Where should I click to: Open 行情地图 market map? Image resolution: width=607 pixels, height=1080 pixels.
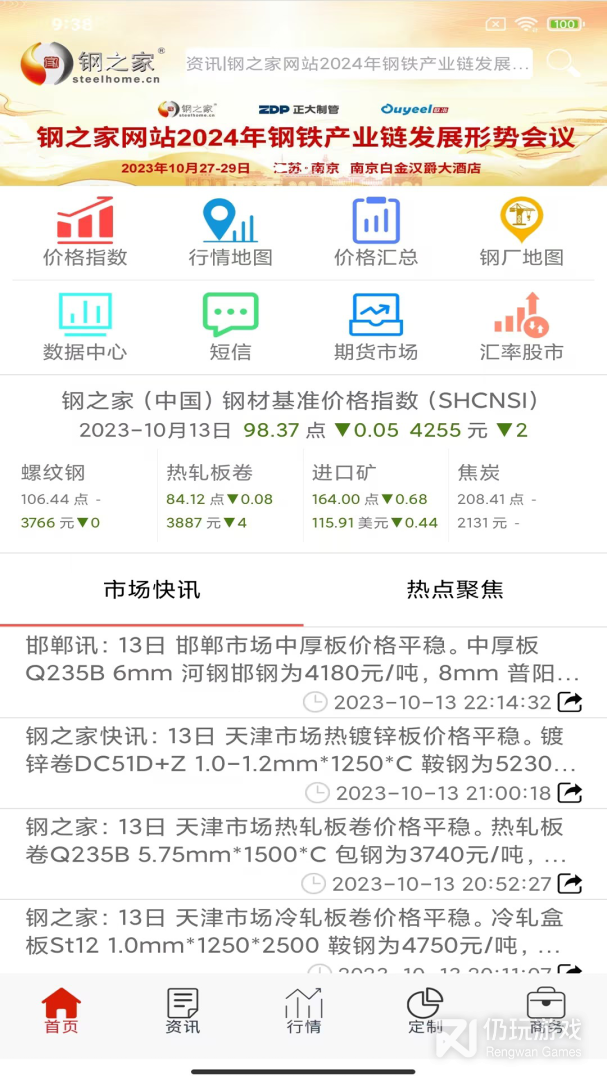(x=230, y=232)
